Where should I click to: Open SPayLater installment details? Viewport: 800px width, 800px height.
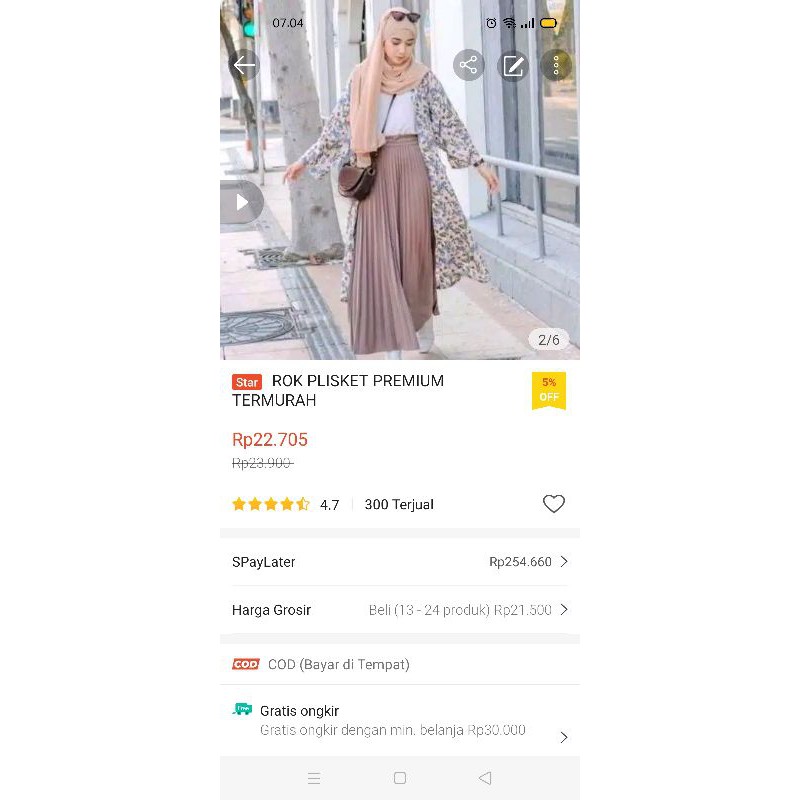click(400, 562)
